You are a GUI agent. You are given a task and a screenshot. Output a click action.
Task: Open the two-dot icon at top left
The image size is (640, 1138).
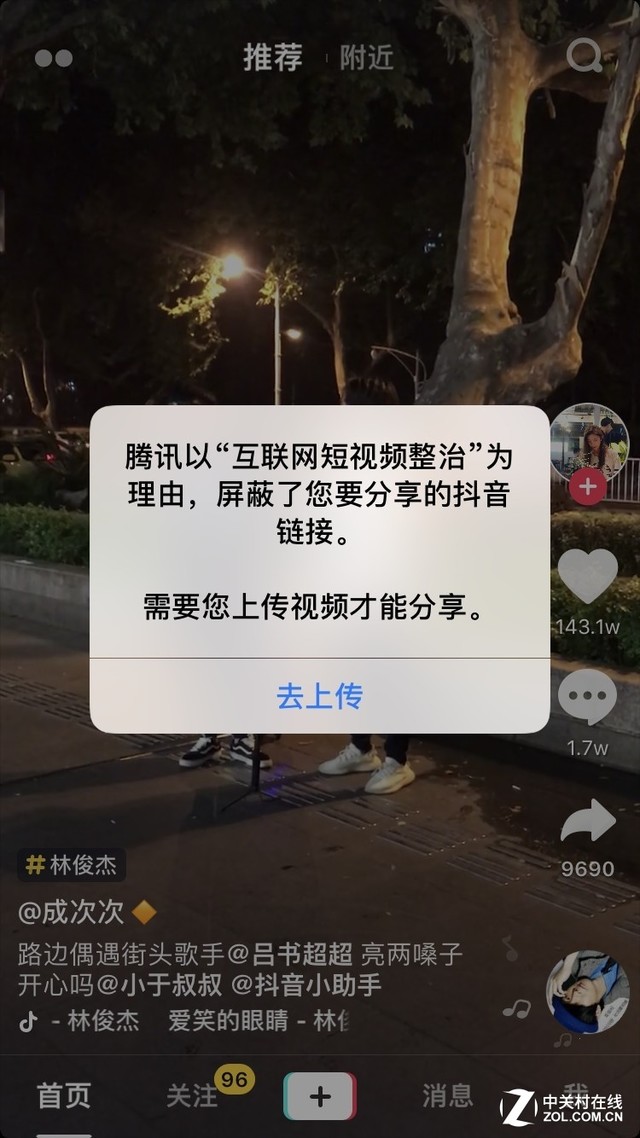pyautogui.click(x=54, y=58)
